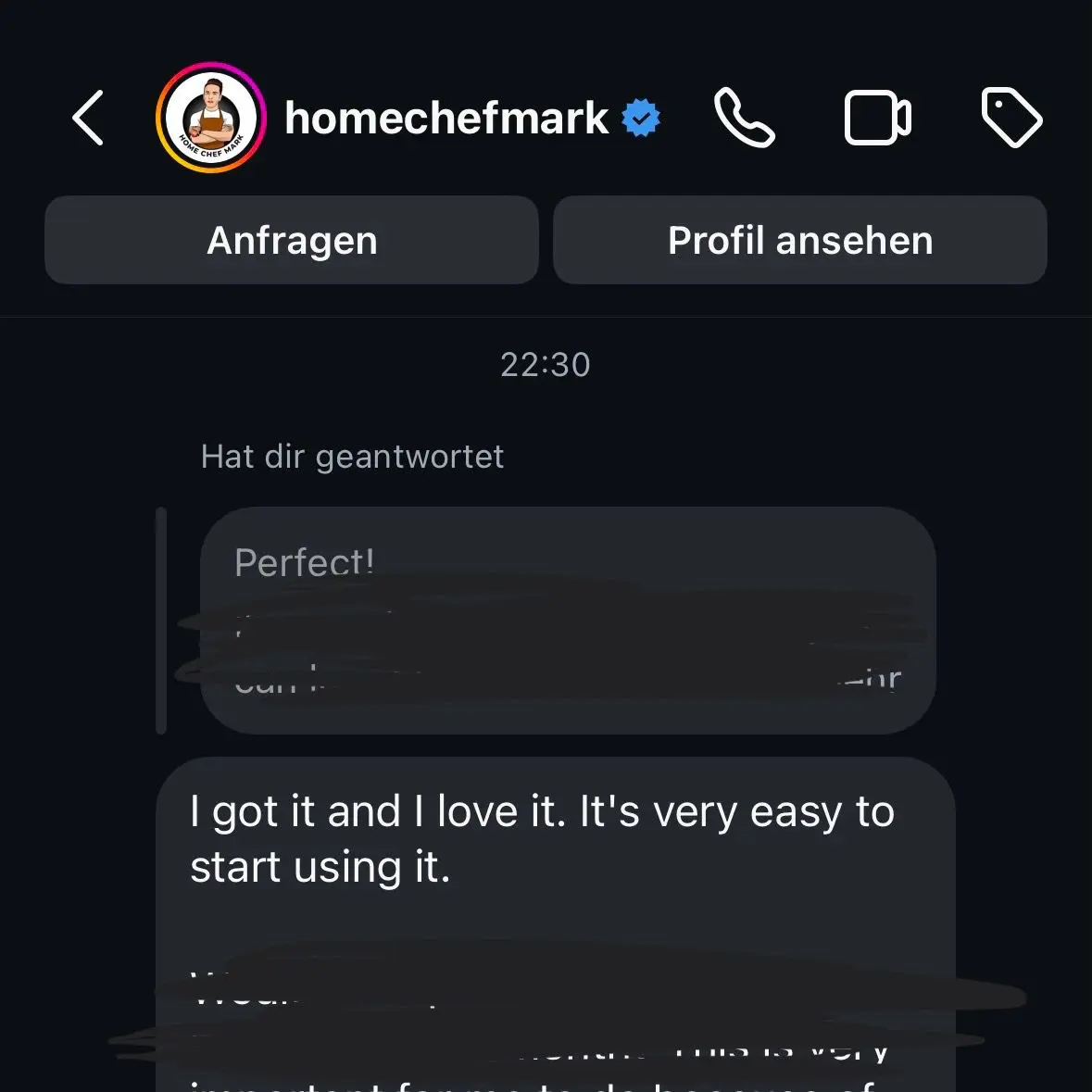The image size is (1092, 1092).
Task: Start a video call with homechefmark
Action: [877, 119]
